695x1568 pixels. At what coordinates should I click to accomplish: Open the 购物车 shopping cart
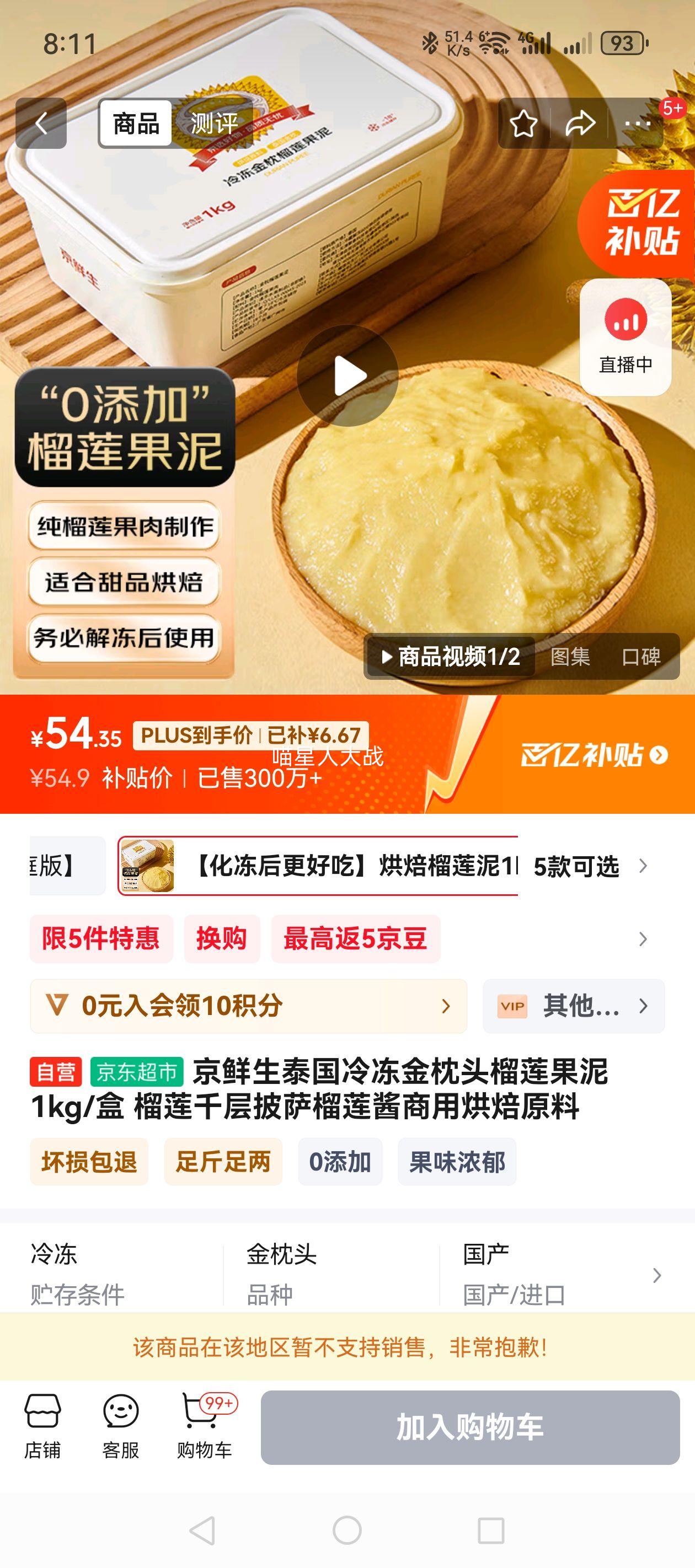[204, 1426]
